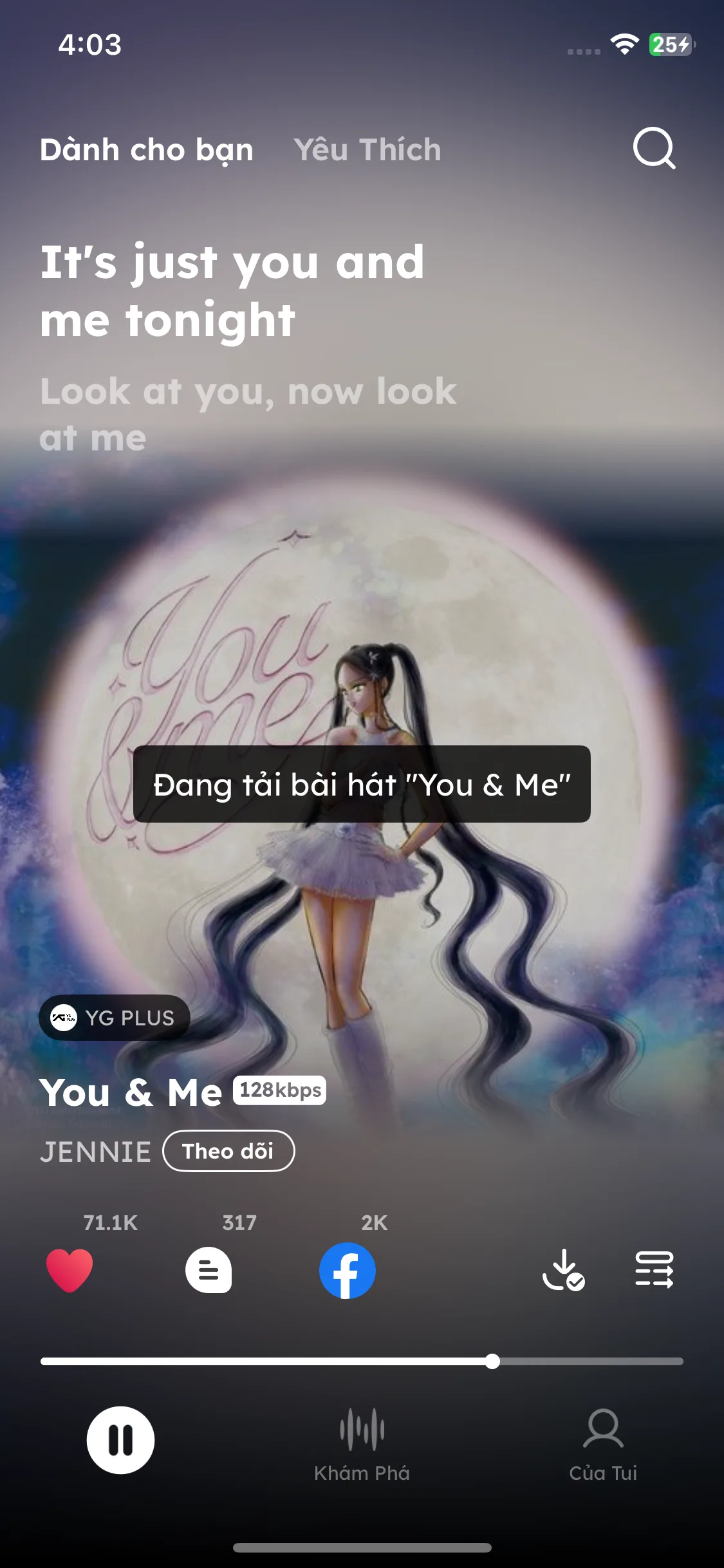The height and width of the screenshot is (1568, 724).
Task: Tap the download icon
Action: click(563, 1270)
